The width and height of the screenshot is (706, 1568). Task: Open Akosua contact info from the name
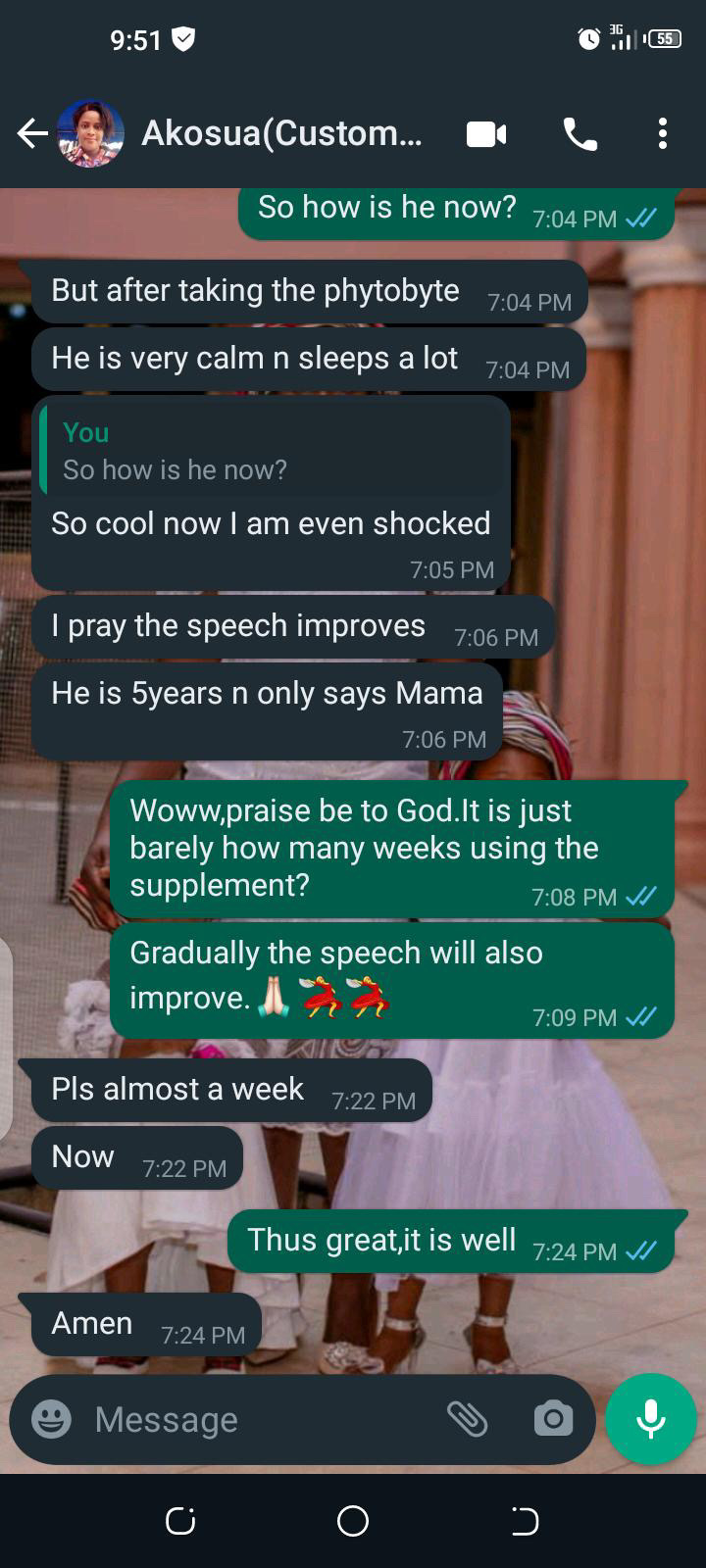click(282, 133)
